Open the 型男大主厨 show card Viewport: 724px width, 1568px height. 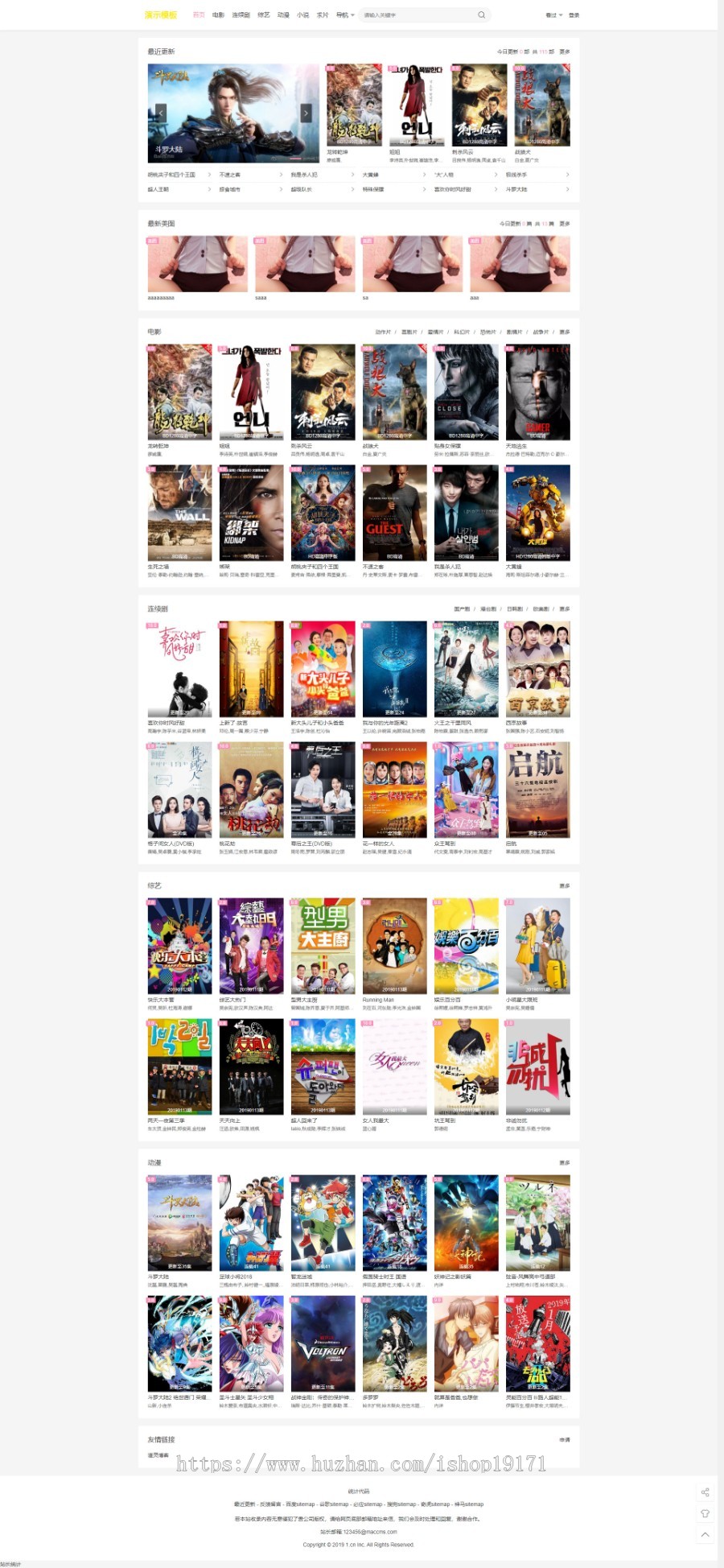(323, 946)
